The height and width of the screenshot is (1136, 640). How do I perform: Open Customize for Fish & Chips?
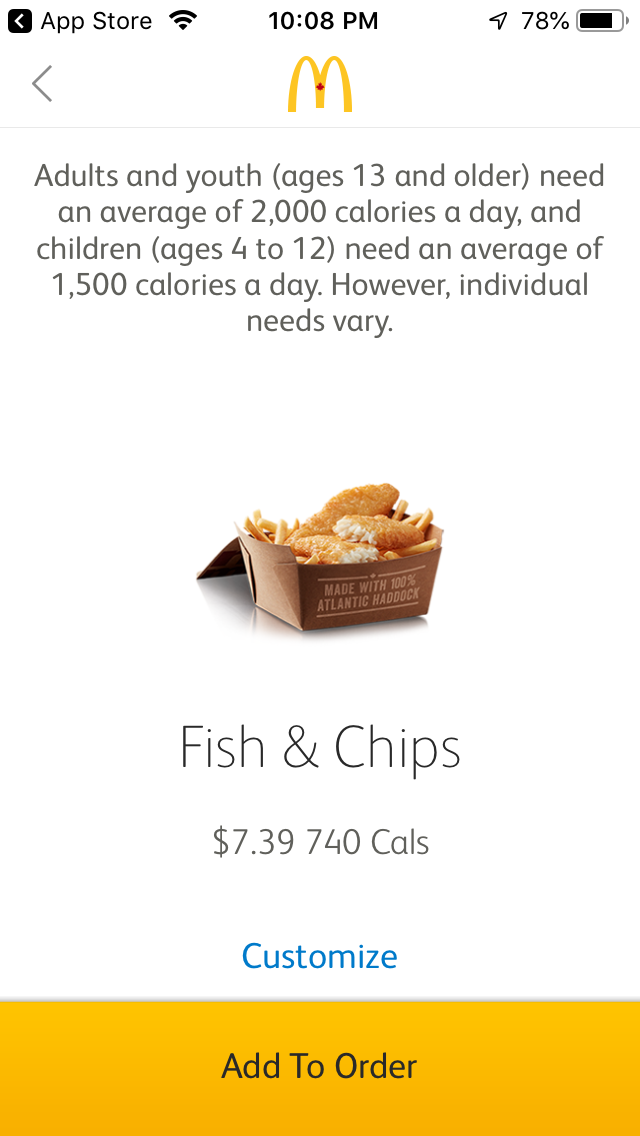(x=319, y=956)
